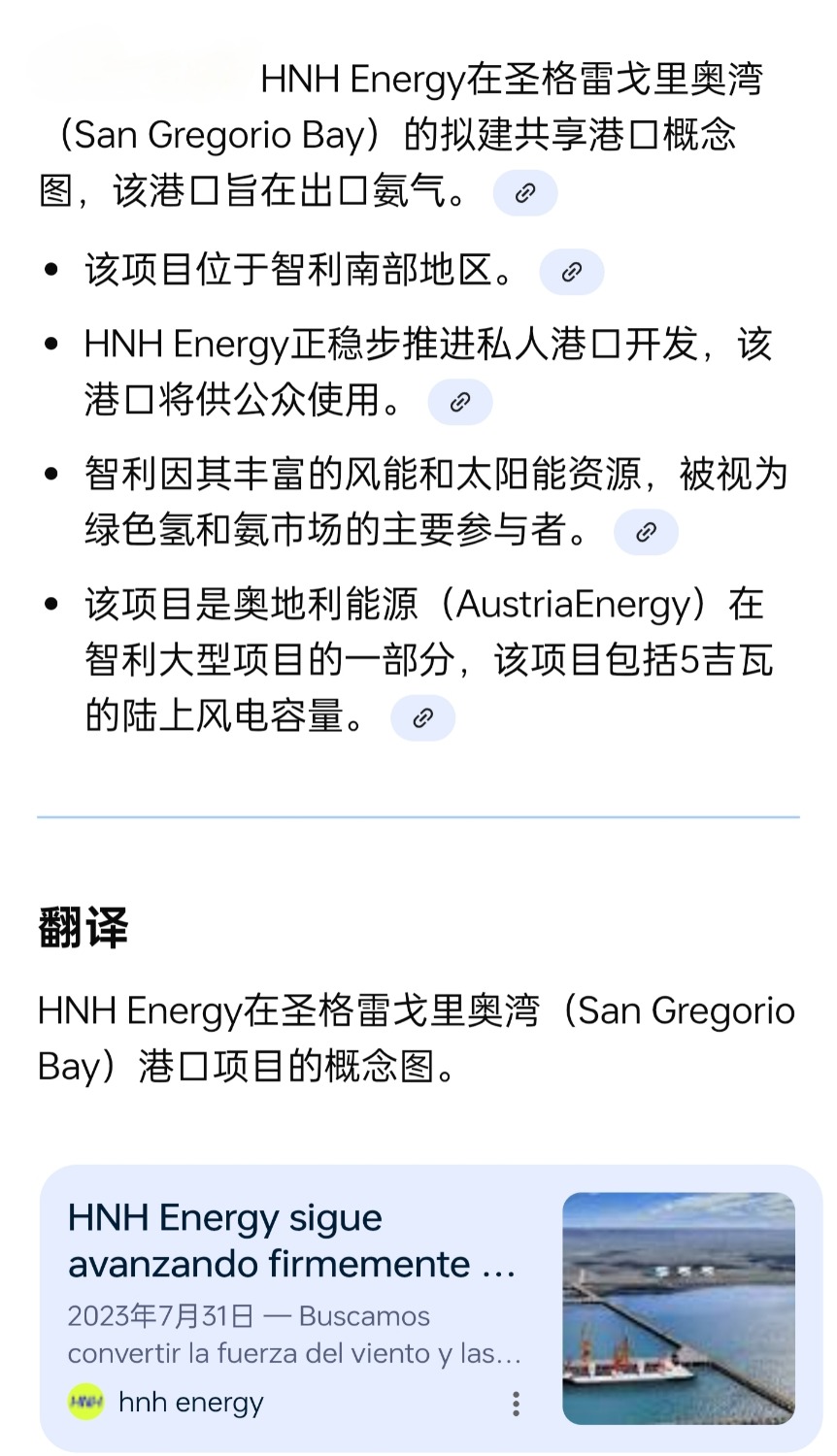Open source link after 该港口旨在出口氨气
Screen dimensions: 837x1456
coord(525,192)
